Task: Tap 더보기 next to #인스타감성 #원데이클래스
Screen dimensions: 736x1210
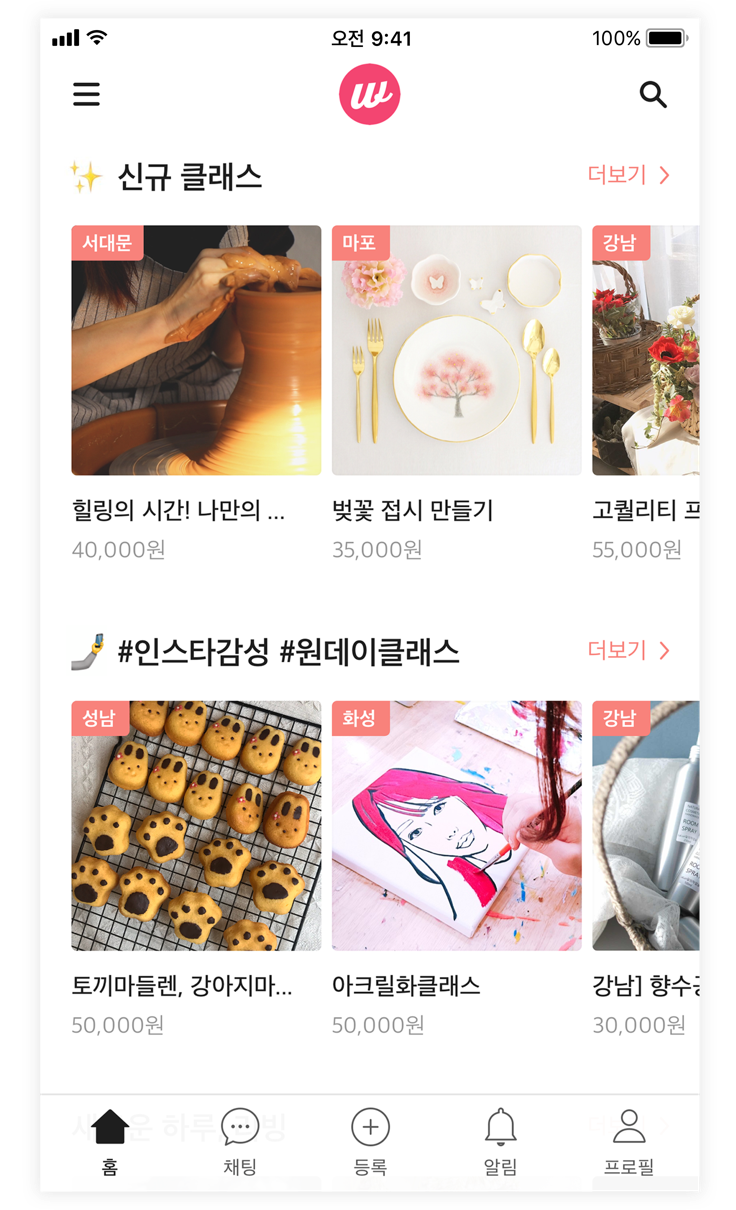Action: point(628,651)
